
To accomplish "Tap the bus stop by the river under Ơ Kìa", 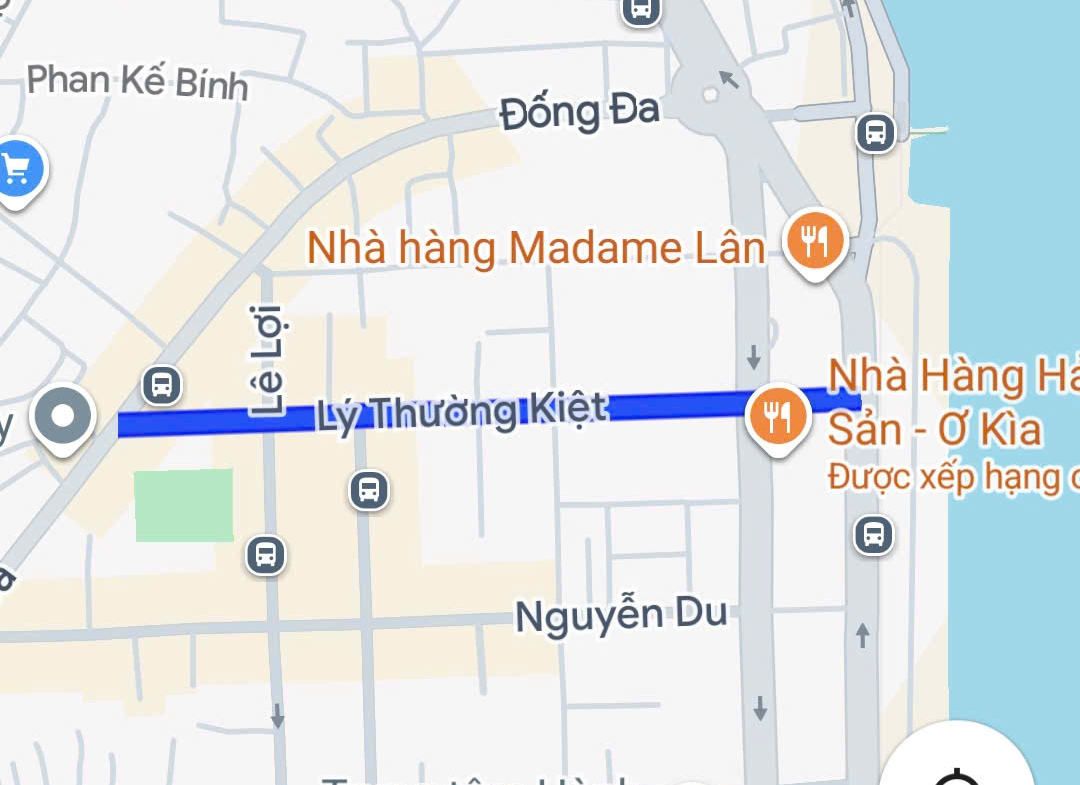I will 874,535.
